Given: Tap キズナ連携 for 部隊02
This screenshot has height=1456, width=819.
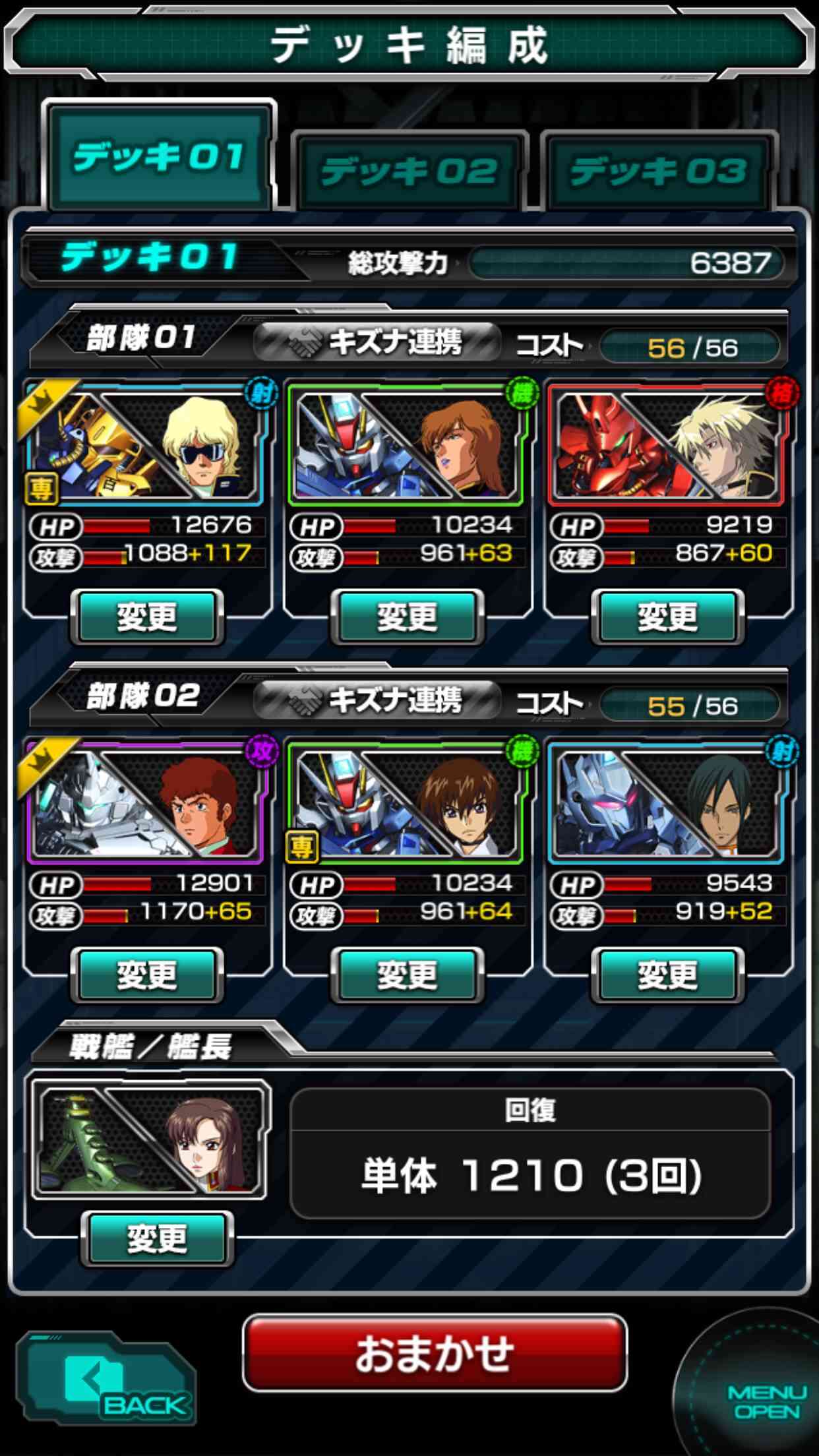Looking at the screenshot, I should click(x=377, y=700).
